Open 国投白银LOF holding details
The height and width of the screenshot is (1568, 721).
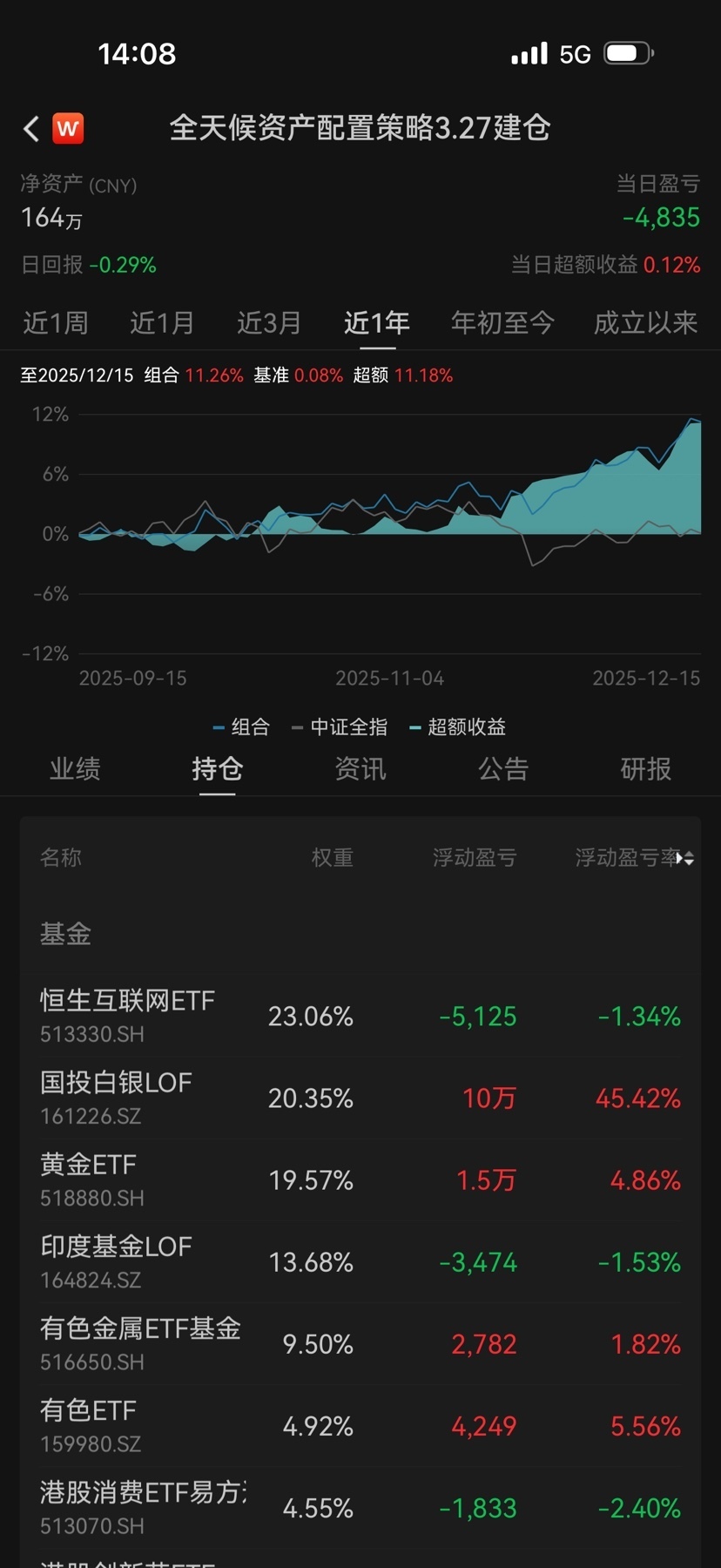click(116, 1097)
